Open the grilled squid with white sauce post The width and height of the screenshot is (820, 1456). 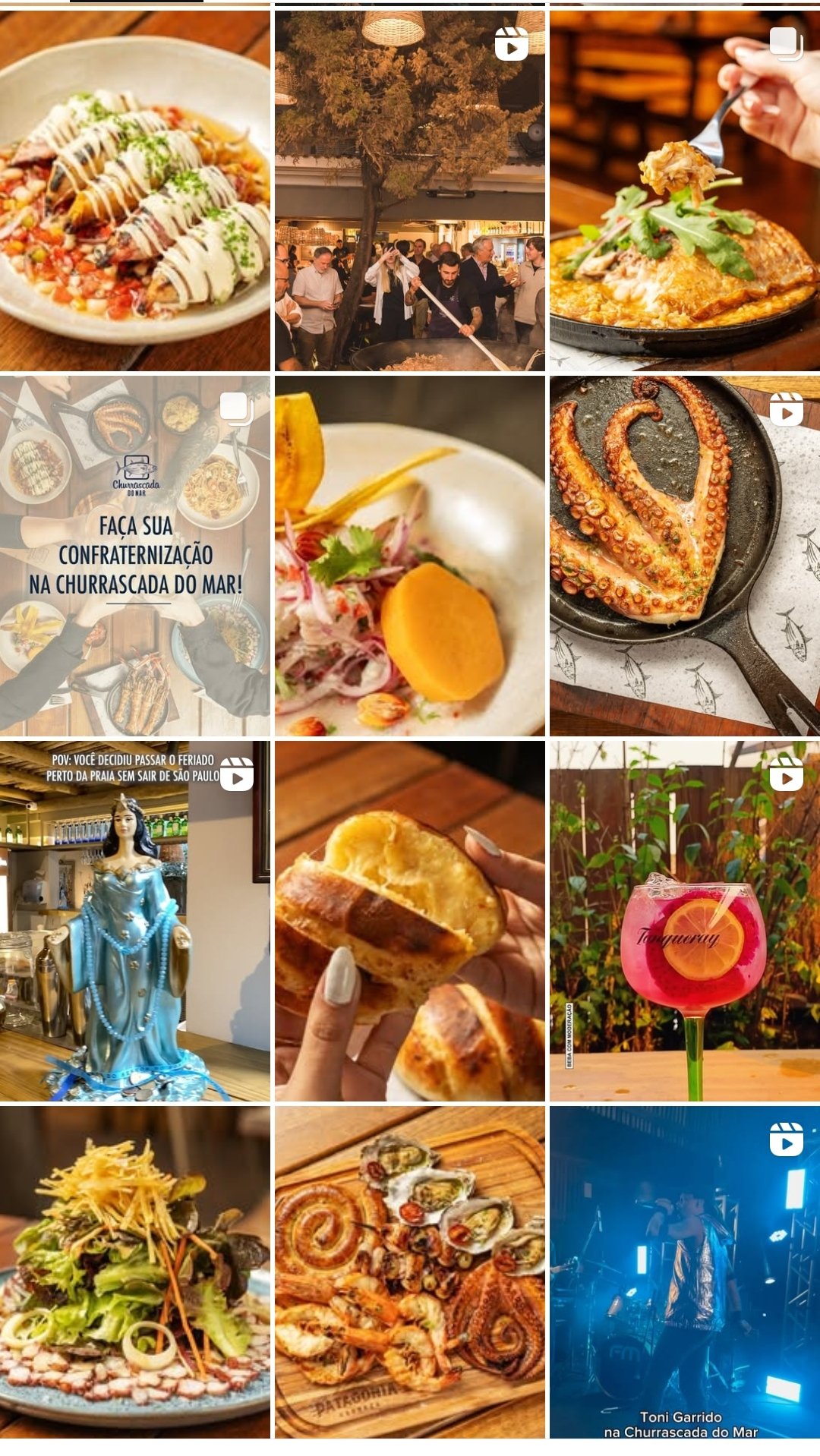pyautogui.click(x=134, y=190)
